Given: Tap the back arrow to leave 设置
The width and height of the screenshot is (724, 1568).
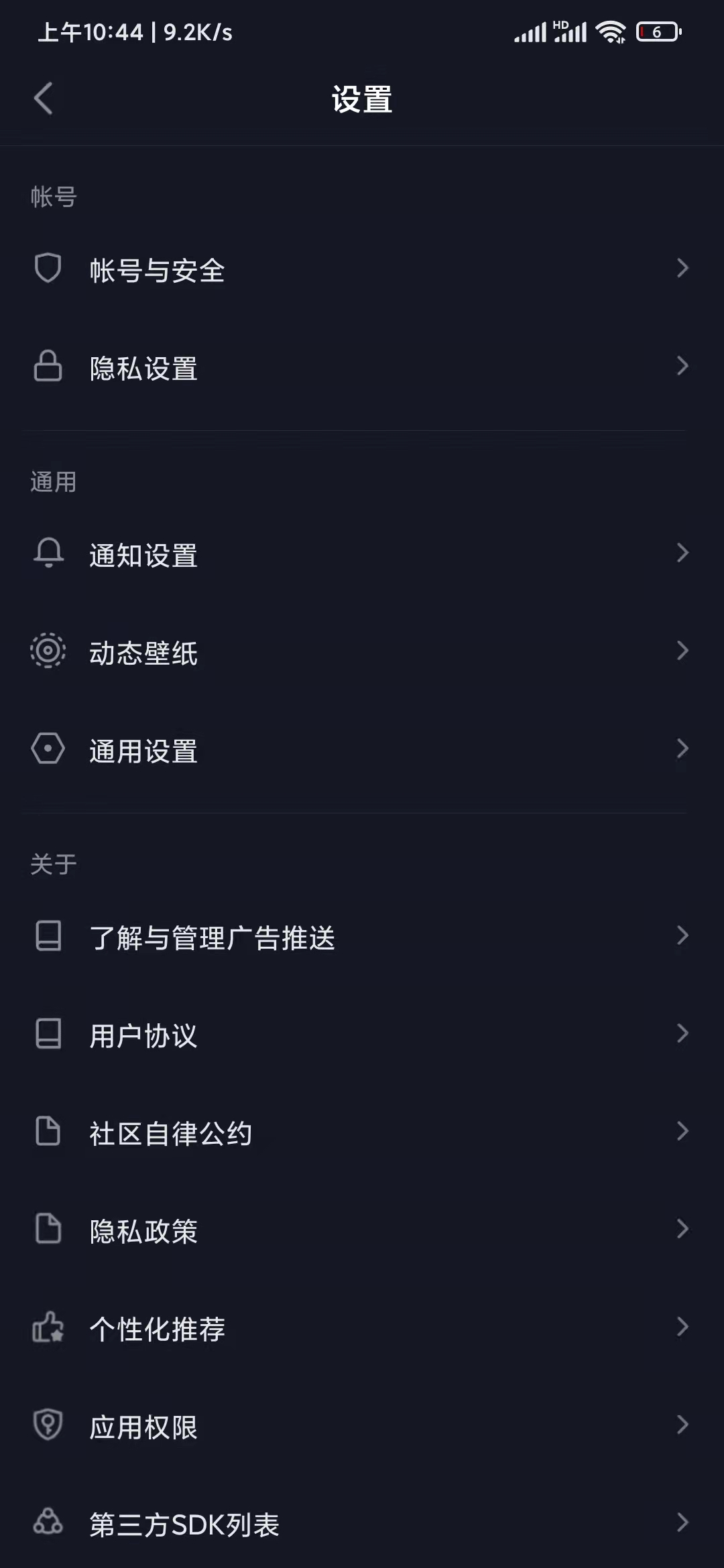Looking at the screenshot, I should (43, 97).
